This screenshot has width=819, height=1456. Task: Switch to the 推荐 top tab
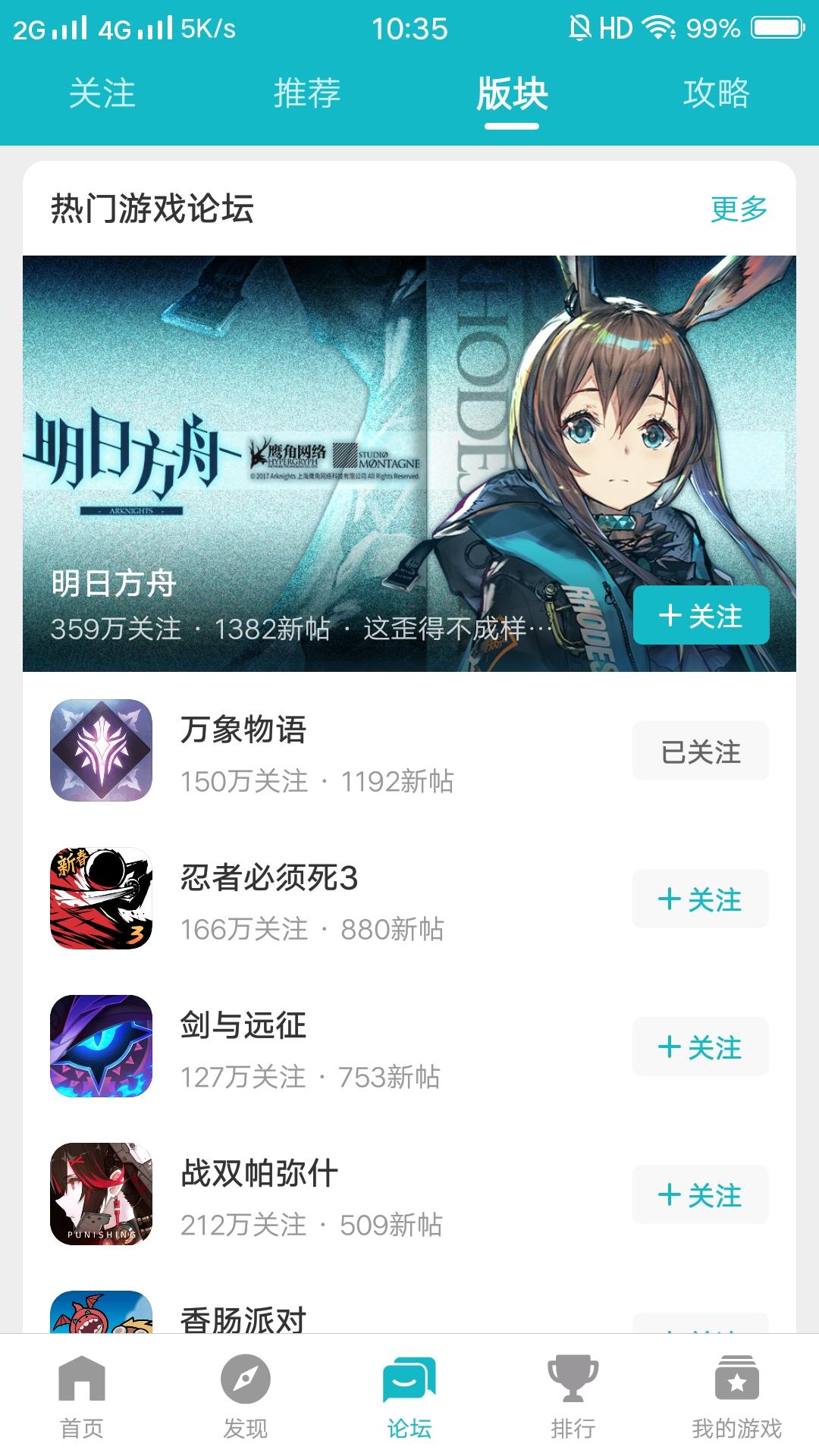(306, 94)
